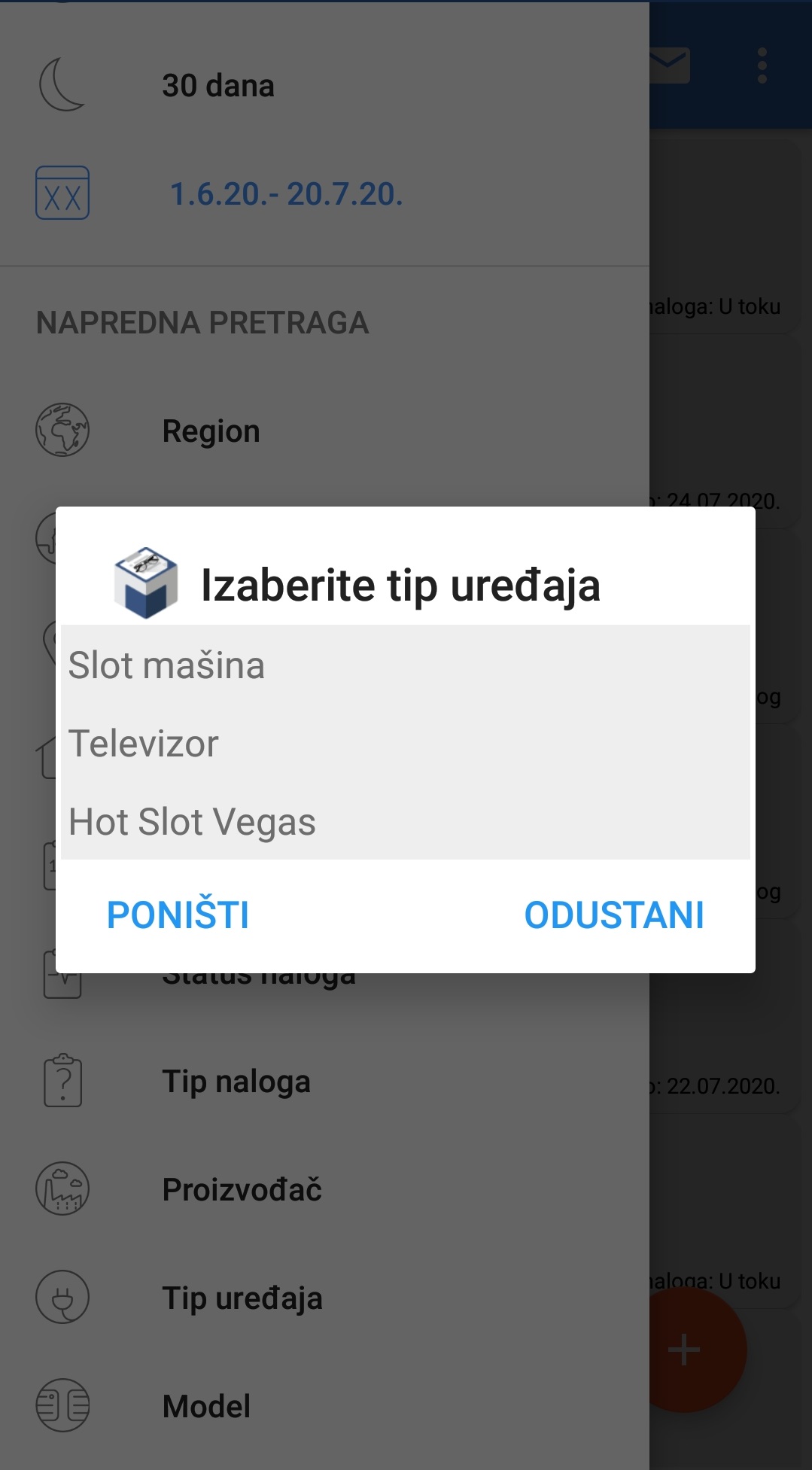Pick Hot Slot Vegas option
Viewport: 812px width, 1470px height.
click(193, 822)
